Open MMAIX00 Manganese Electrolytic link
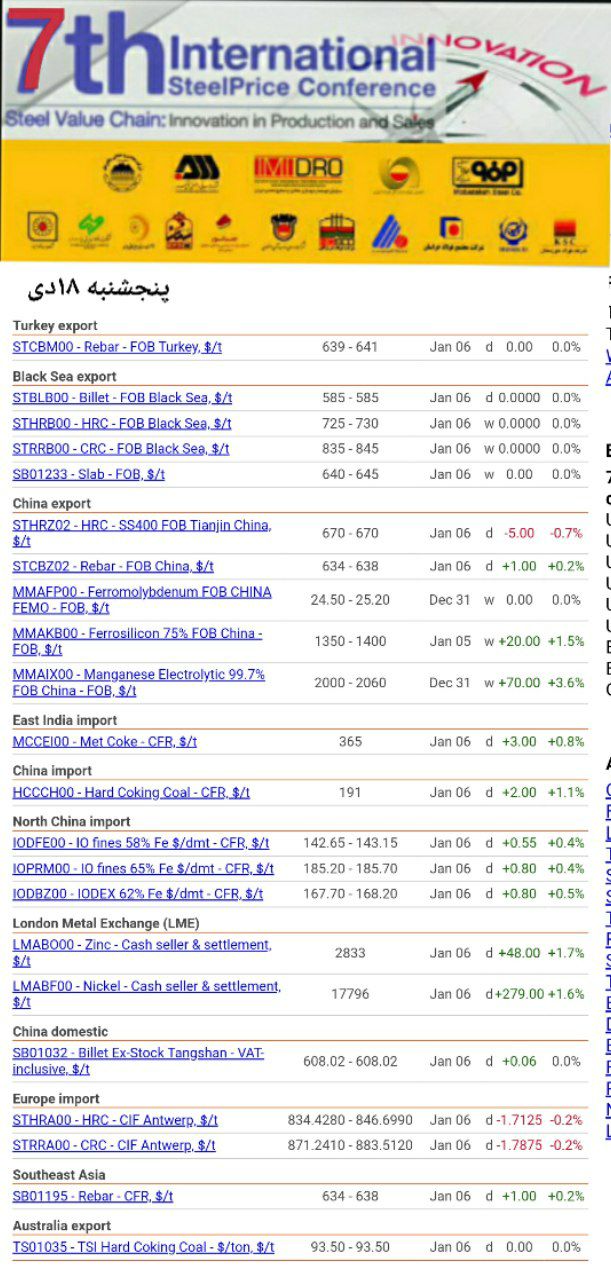The height and width of the screenshot is (1277, 611). 139,683
